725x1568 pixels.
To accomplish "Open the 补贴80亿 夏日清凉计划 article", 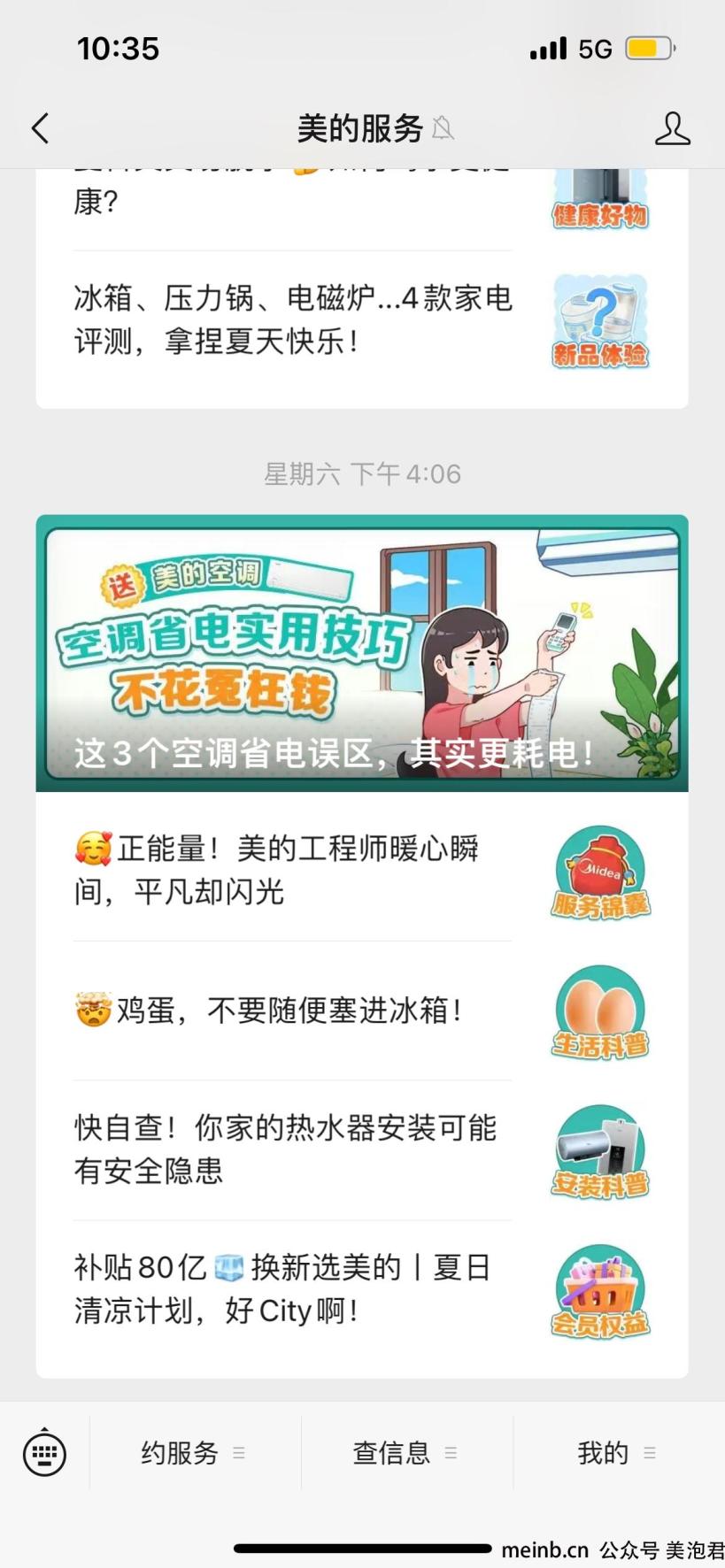I will (x=292, y=1288).
